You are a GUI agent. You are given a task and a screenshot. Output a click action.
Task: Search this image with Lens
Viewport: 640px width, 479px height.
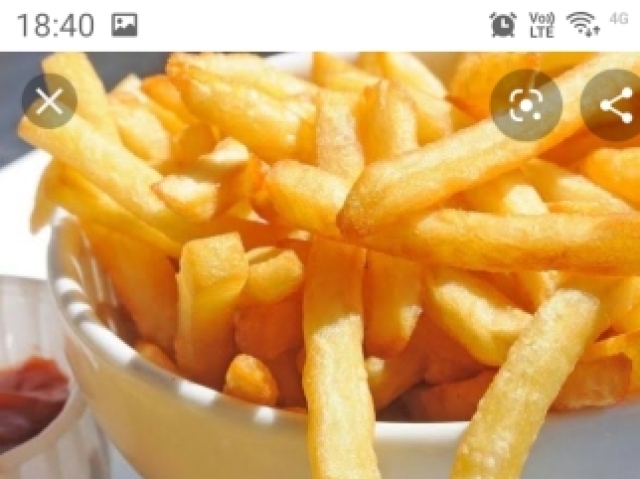click(x=526, y=105)
